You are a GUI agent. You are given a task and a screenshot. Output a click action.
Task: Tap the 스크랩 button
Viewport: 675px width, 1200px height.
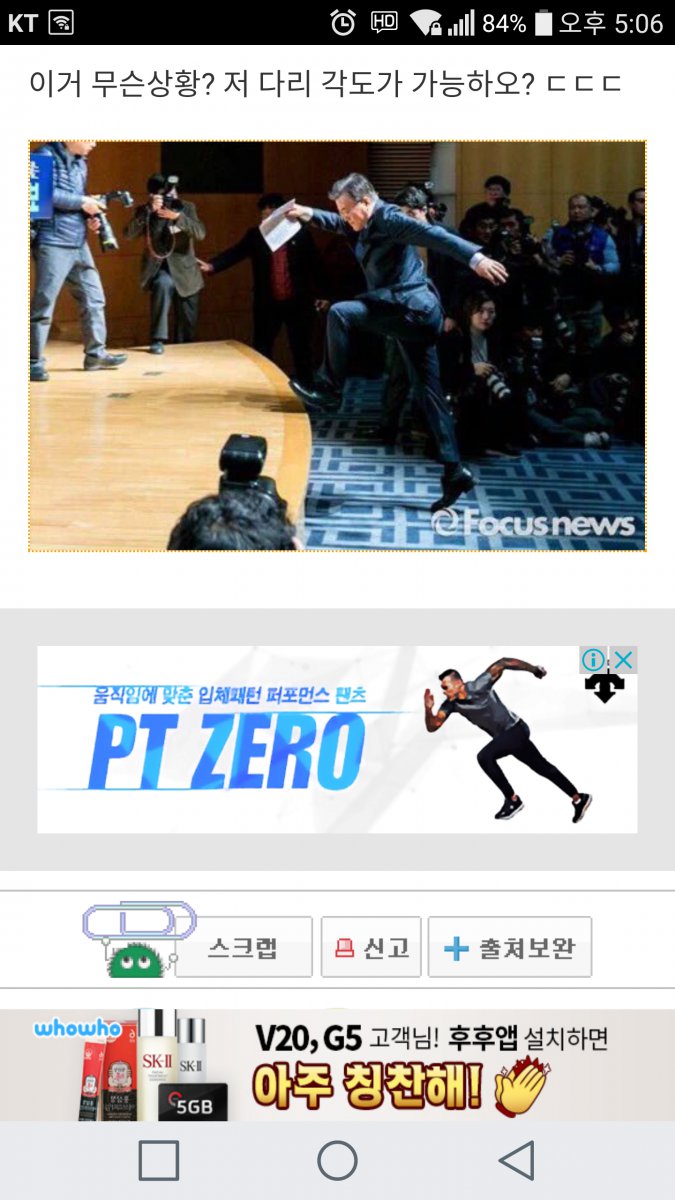(243, 947)
